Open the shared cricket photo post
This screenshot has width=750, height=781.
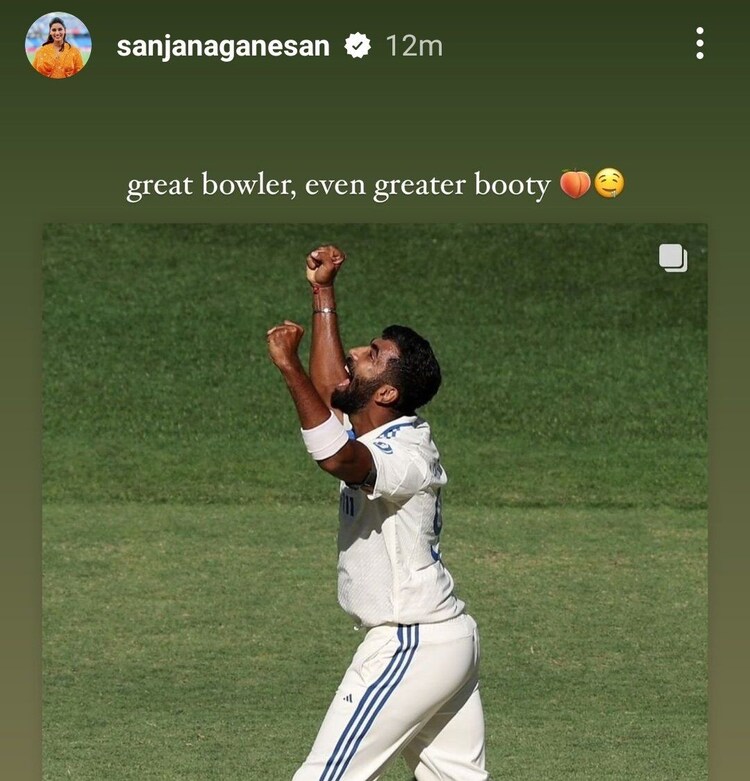click(x=375, y=500)
